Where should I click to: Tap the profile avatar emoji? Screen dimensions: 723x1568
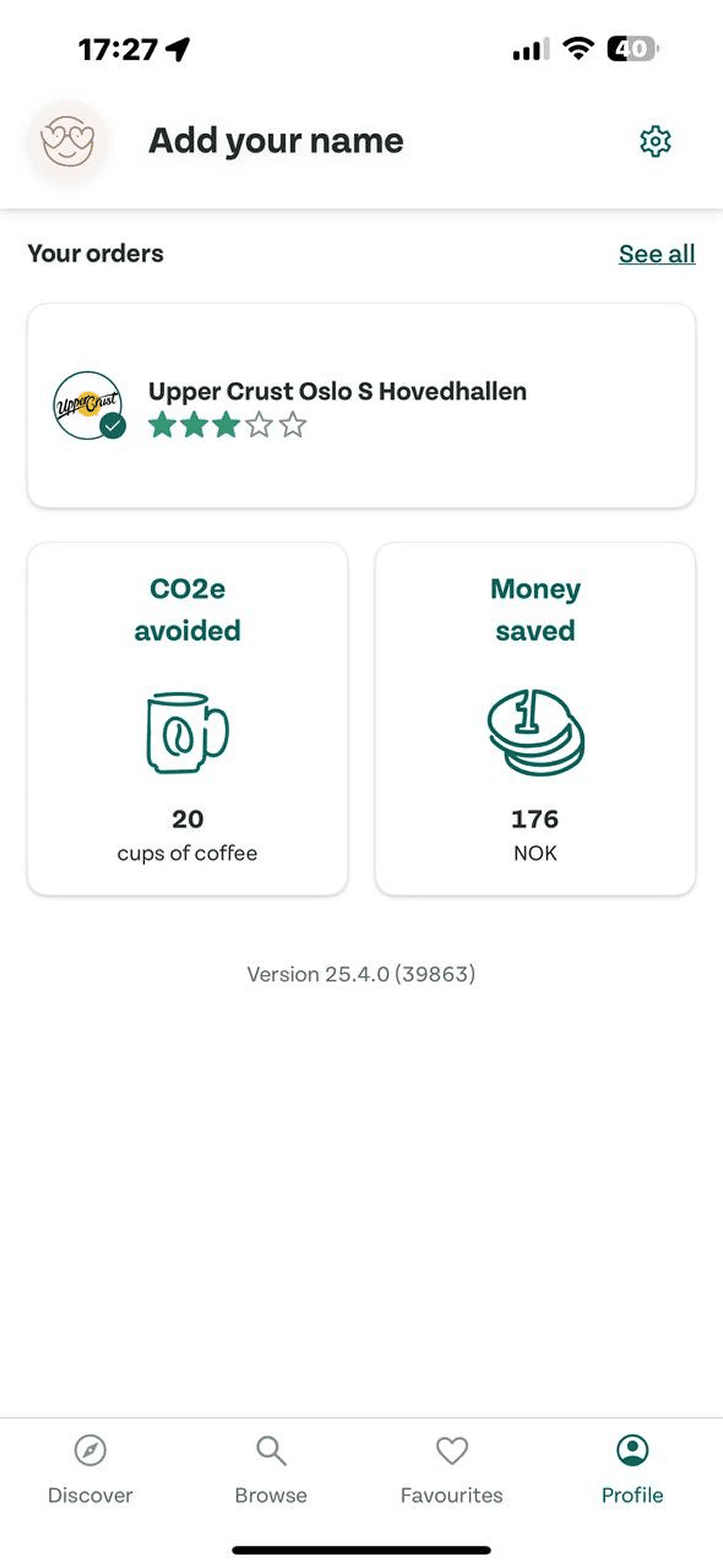(x=68, y=141)
